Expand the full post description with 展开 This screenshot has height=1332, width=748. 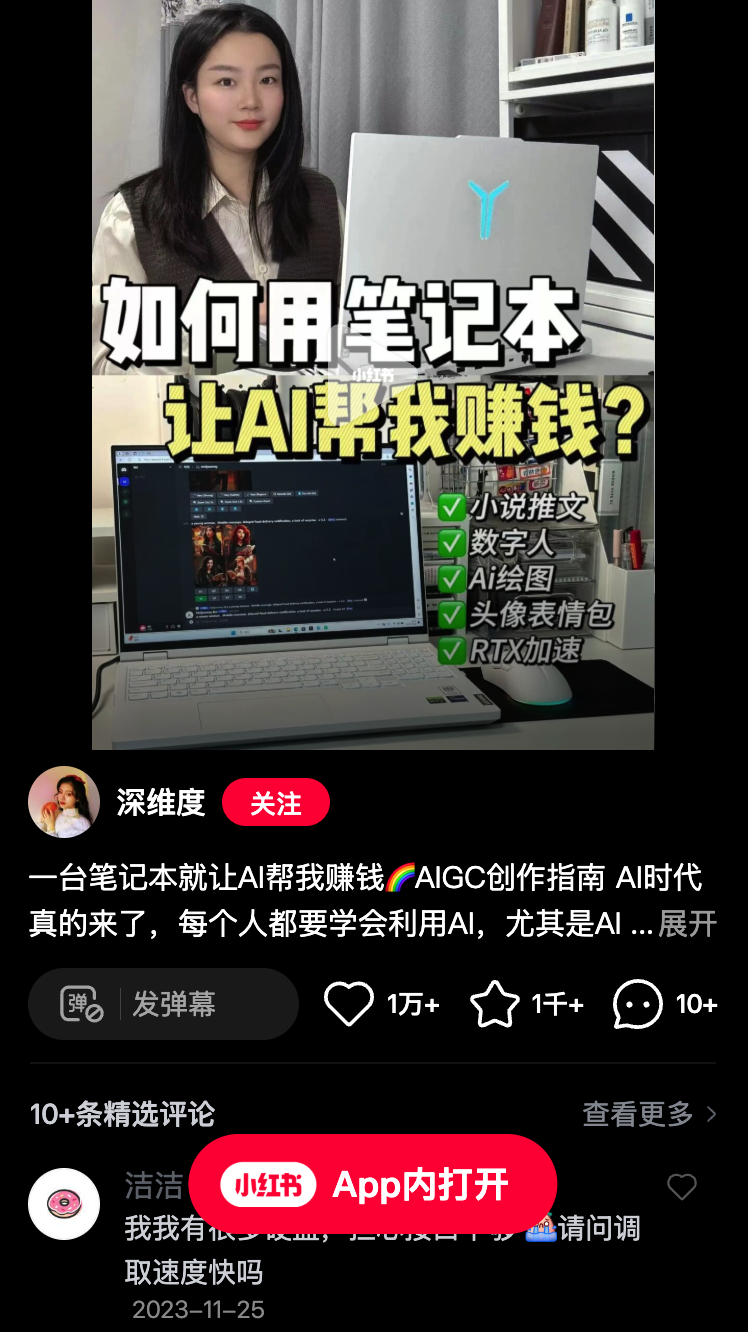pyautogui.click(x=687, y=924)
